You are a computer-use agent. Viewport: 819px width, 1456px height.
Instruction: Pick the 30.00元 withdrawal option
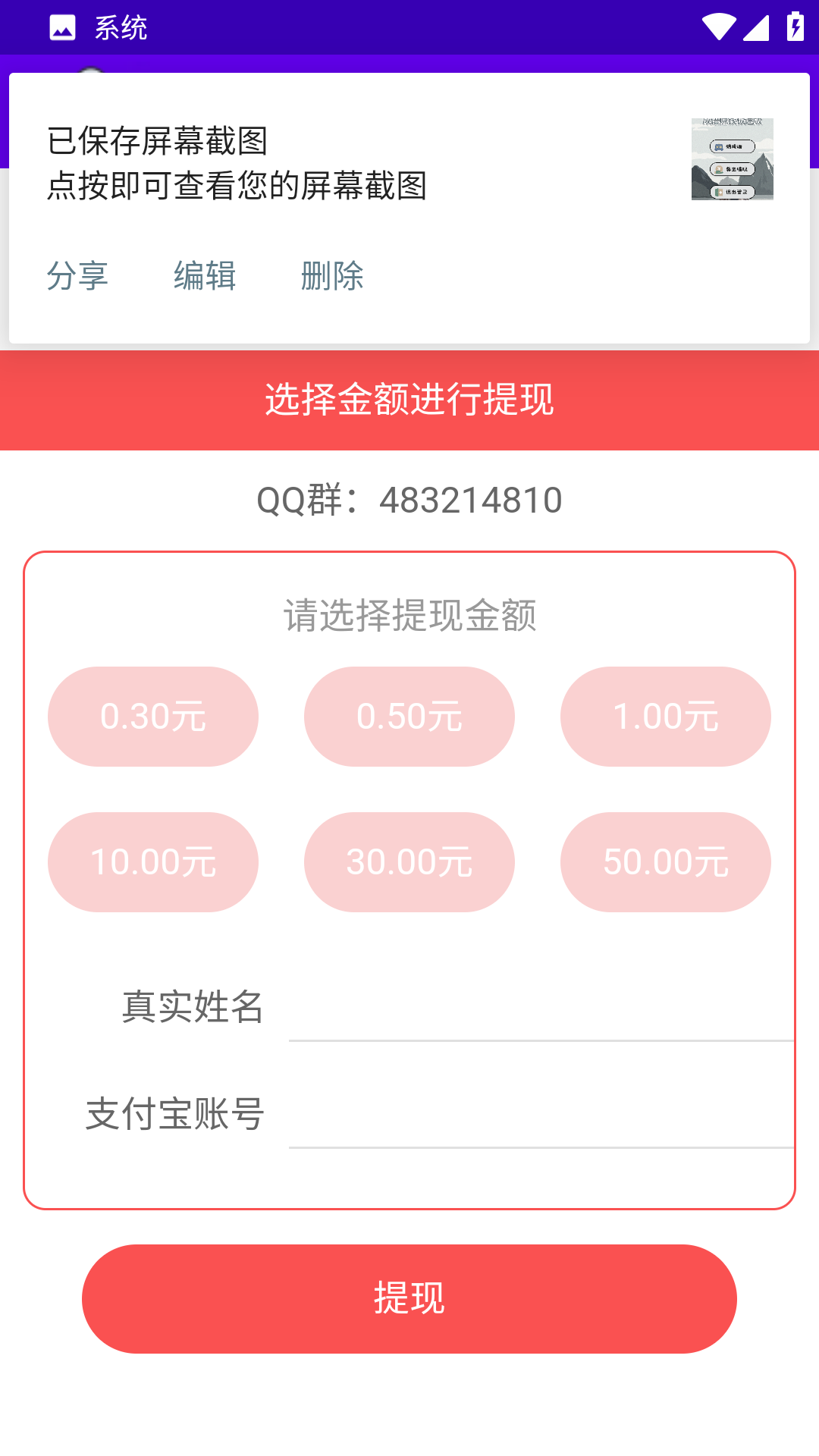coord(409,862)
